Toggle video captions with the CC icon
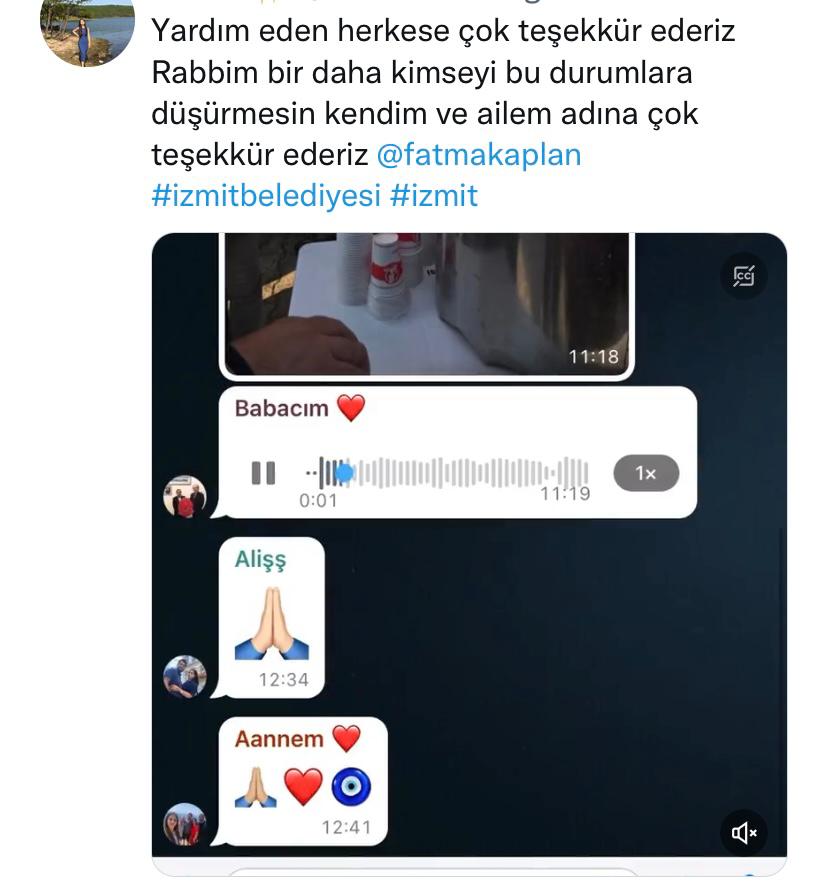828x890 pixels. click(744, 276)
